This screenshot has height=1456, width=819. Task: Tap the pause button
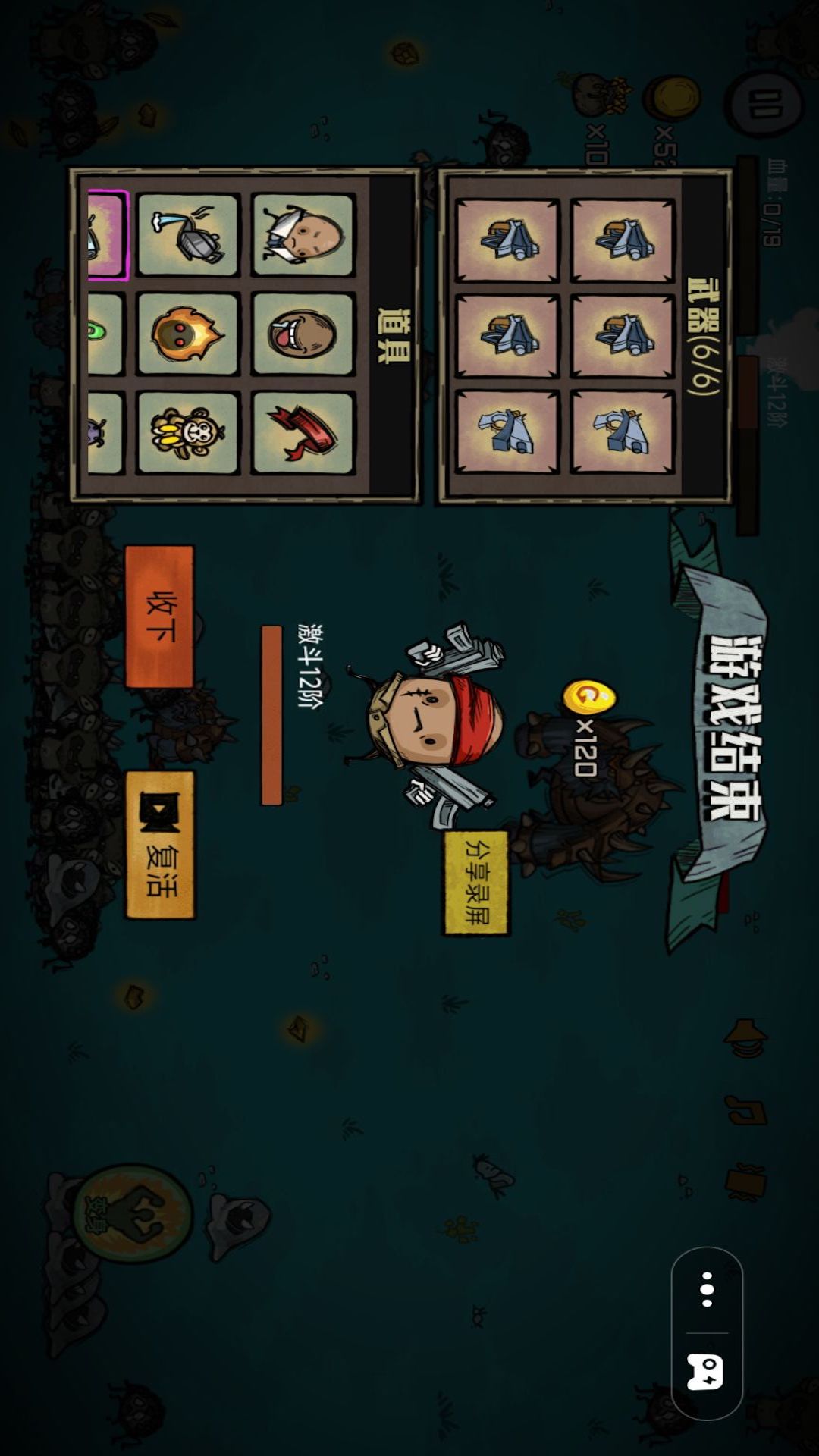pos(764,105)
